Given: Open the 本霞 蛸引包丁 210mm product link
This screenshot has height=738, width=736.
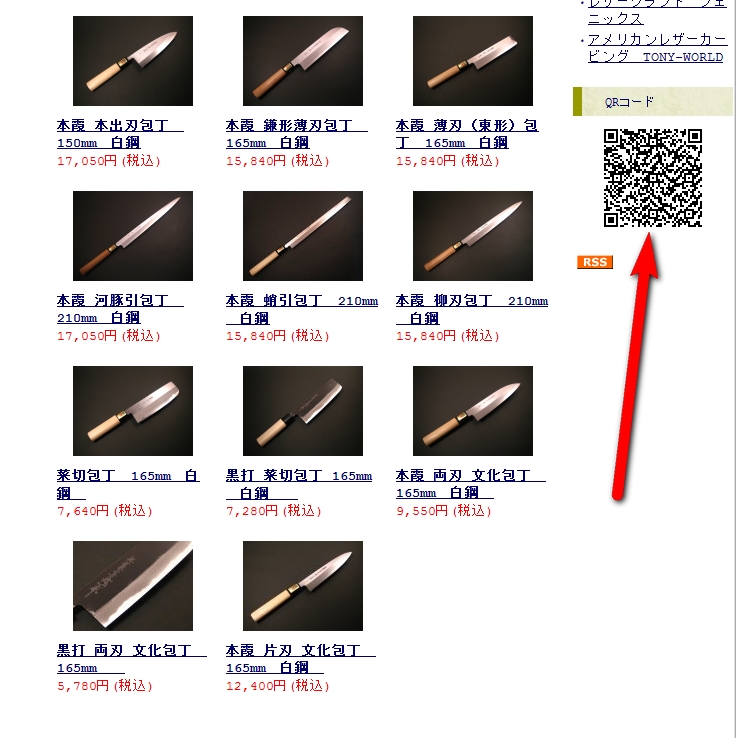Looking at the screenshot, I should pos(301,301).
